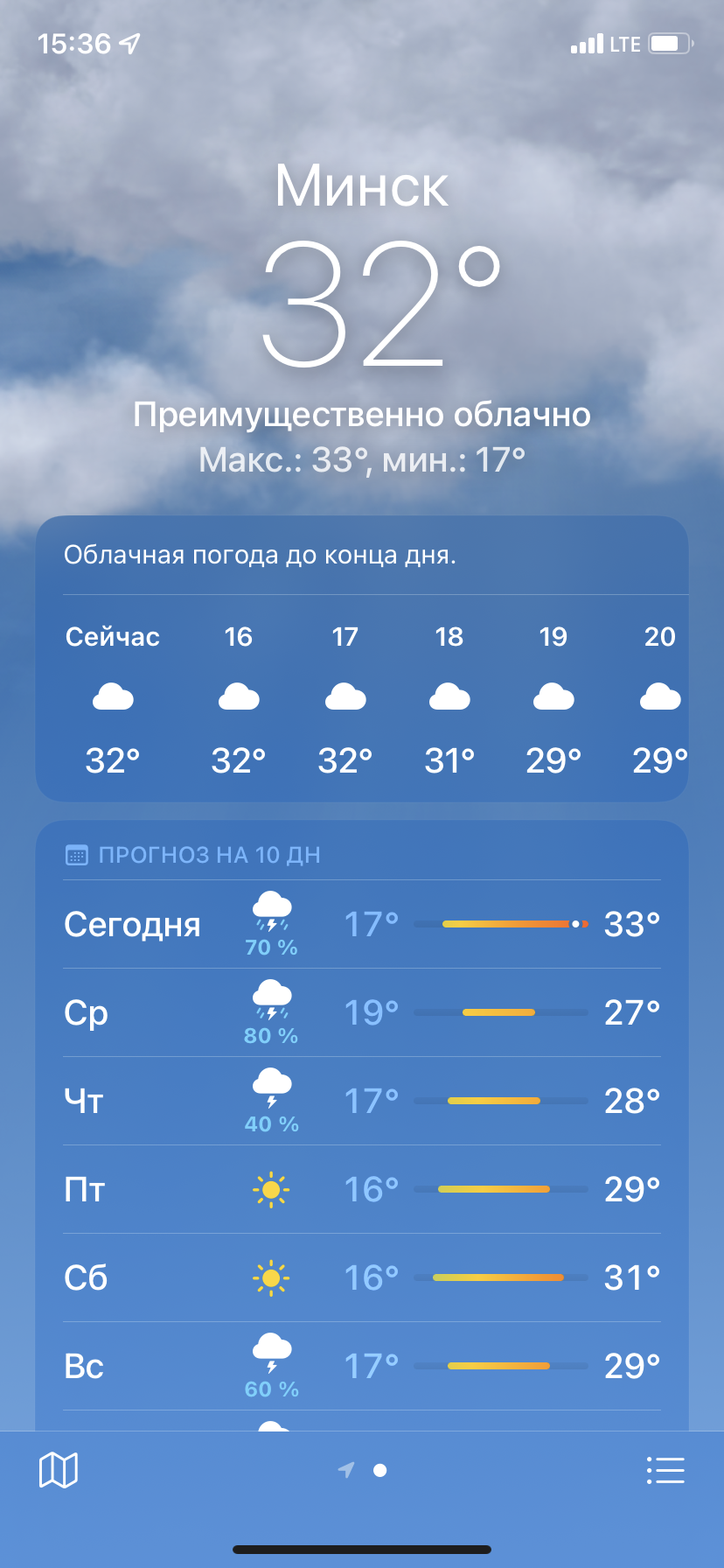Tap the city name Минск
The width and height of the screenshot is (724, 1568).
coord(362,185)
